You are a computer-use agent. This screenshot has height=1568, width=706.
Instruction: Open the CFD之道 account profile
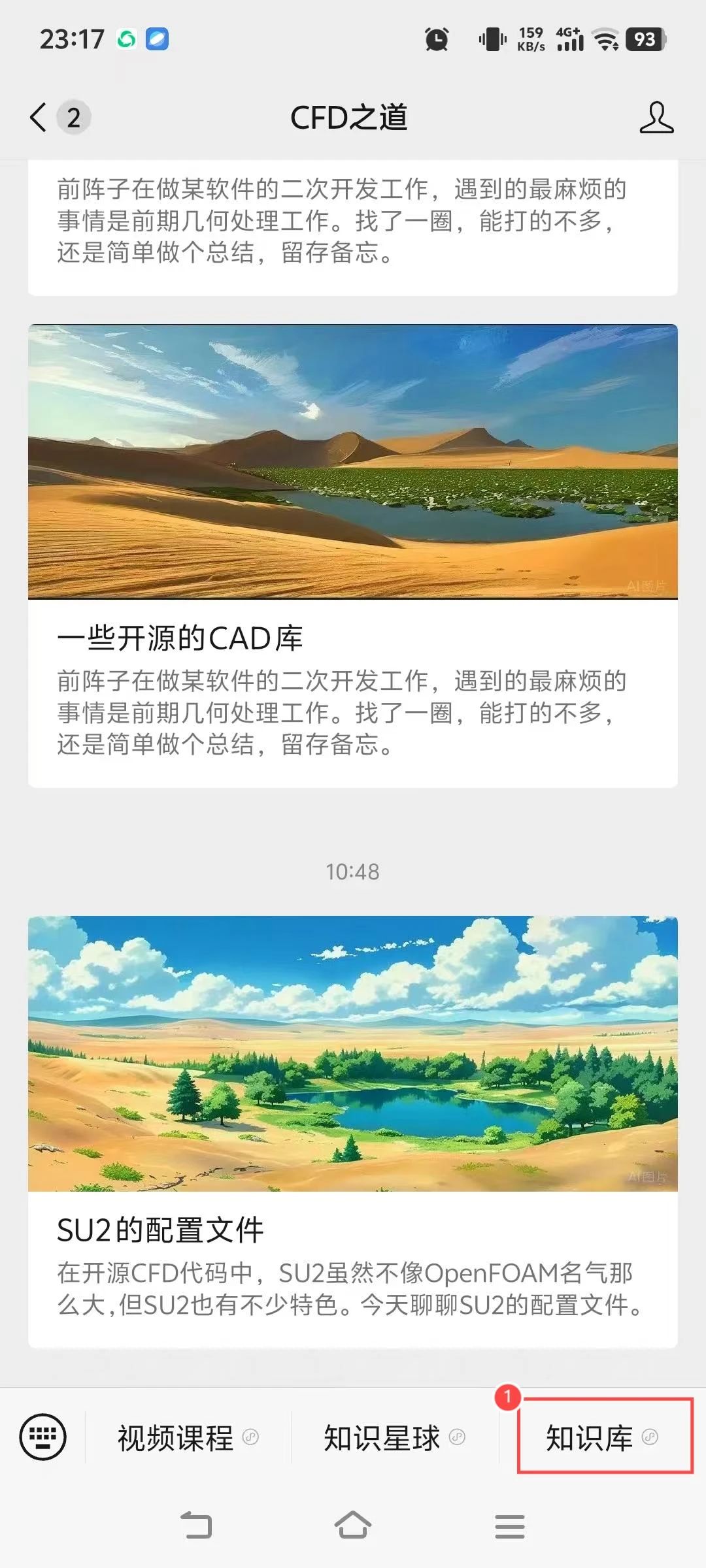tap(656, 118)
